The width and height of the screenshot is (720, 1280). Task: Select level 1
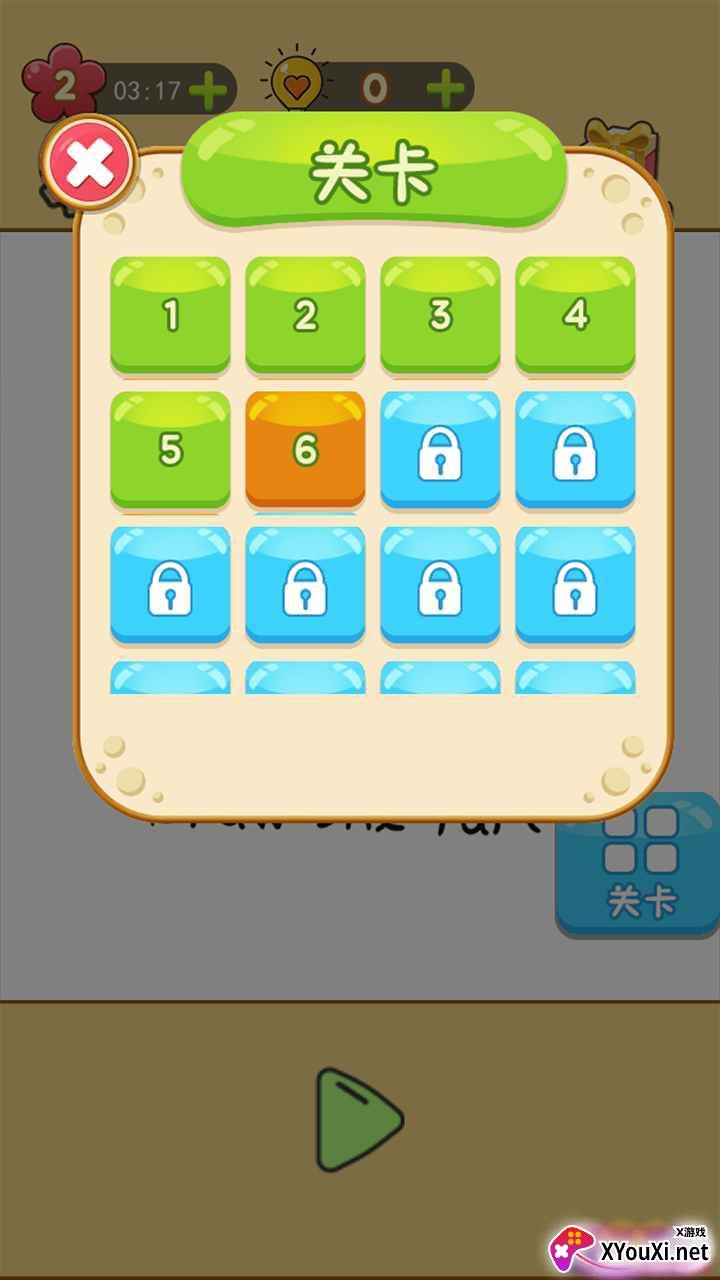[170, 315]
